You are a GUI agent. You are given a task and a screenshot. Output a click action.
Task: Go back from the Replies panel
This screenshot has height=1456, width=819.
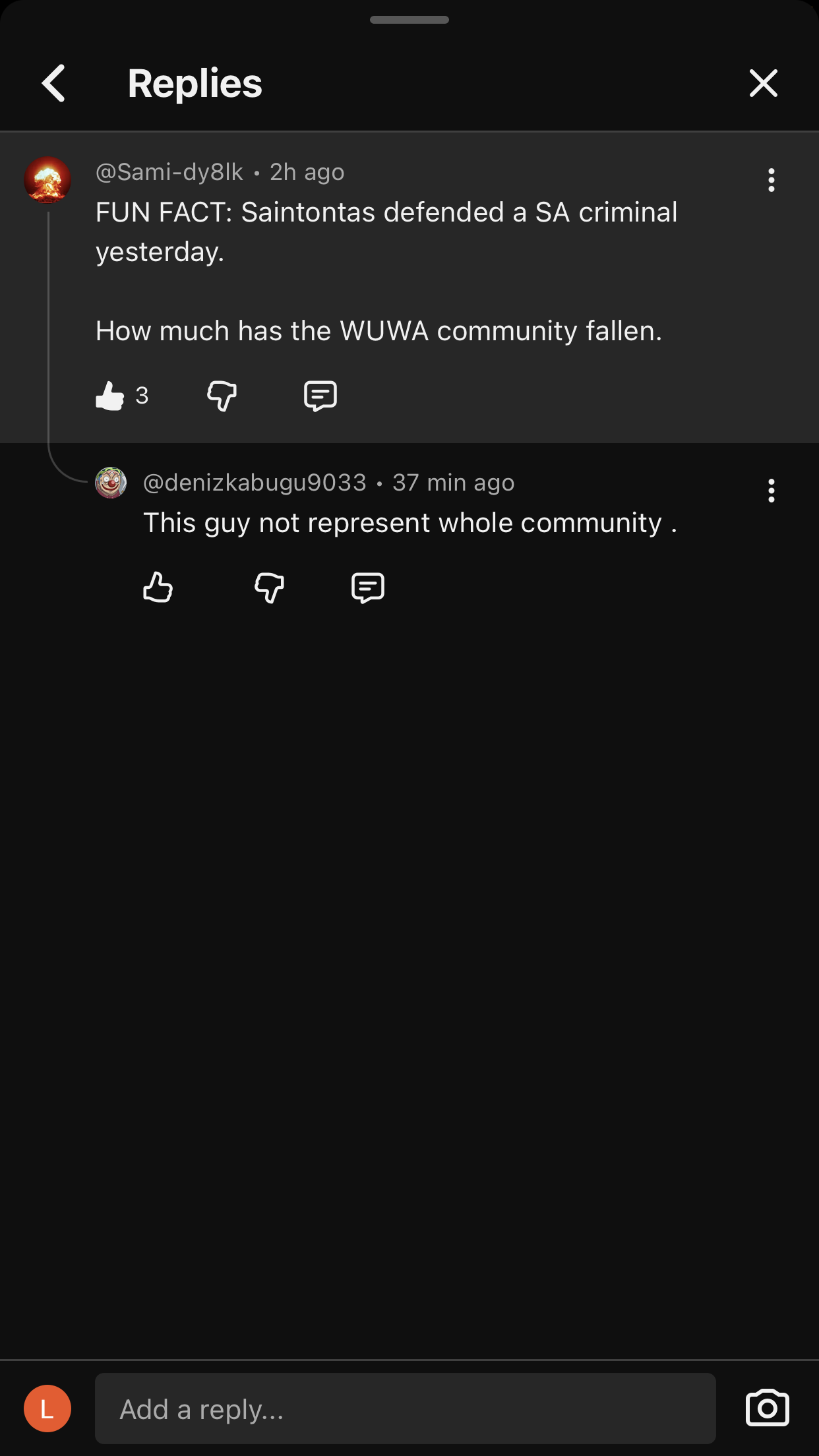click(54, 83)
